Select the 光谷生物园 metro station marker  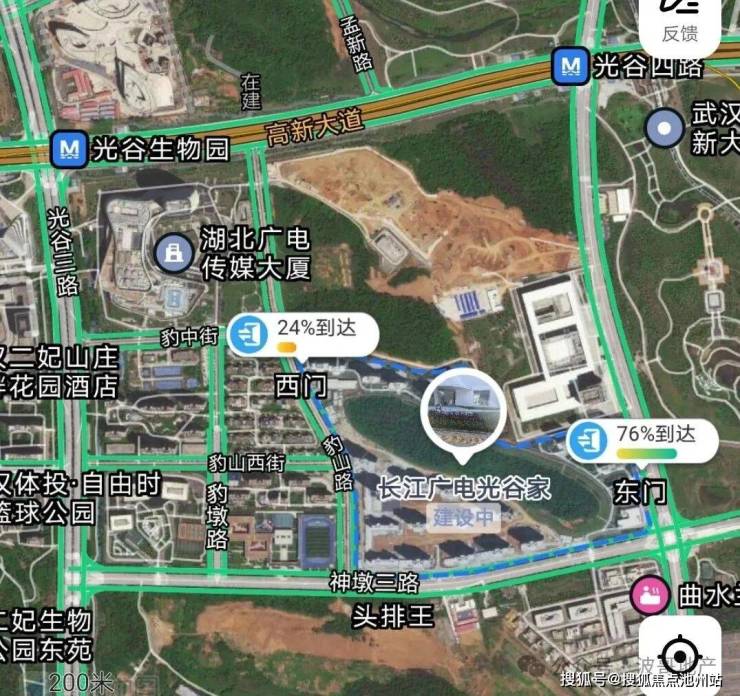tap(68, 151)
